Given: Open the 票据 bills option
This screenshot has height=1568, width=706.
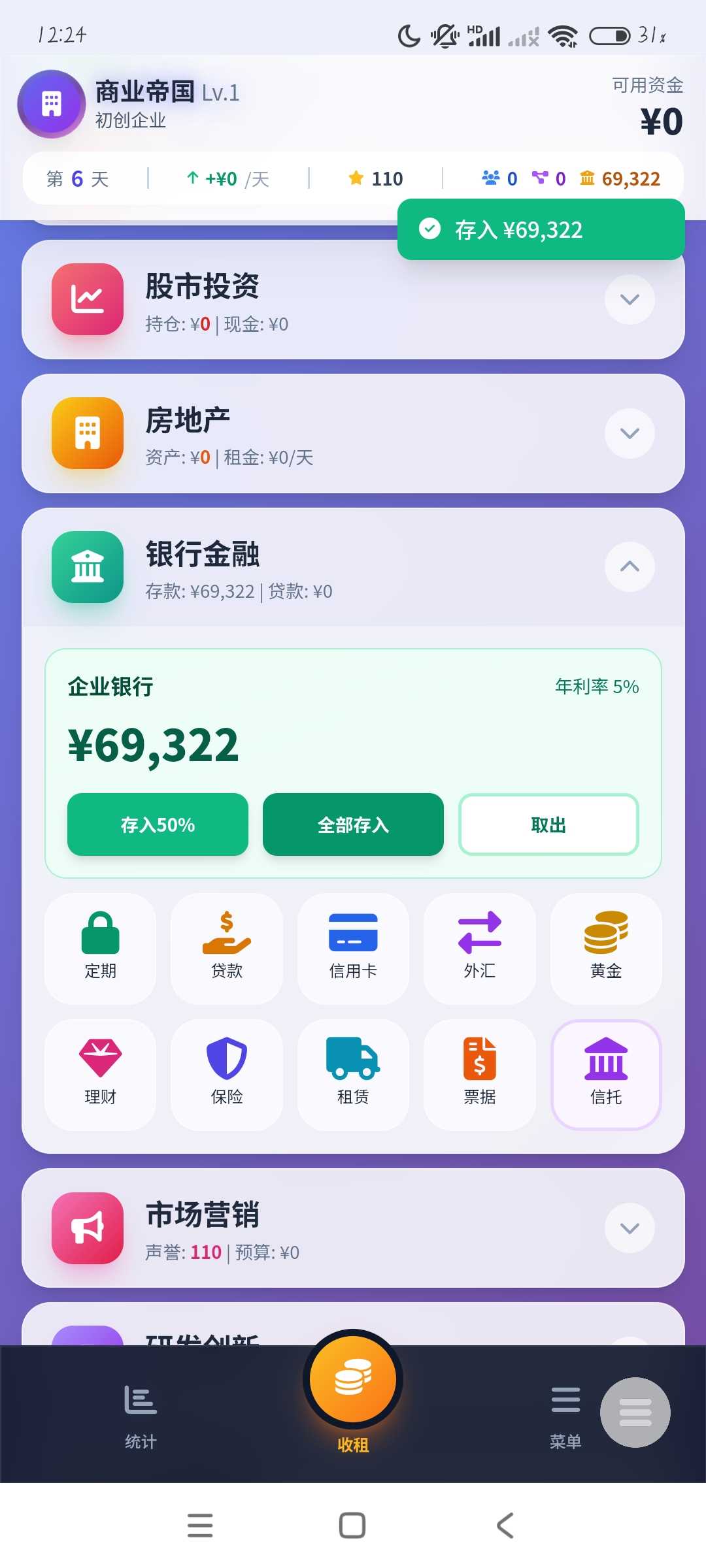Looking at the screenshot, I should tap(479, 1074).
